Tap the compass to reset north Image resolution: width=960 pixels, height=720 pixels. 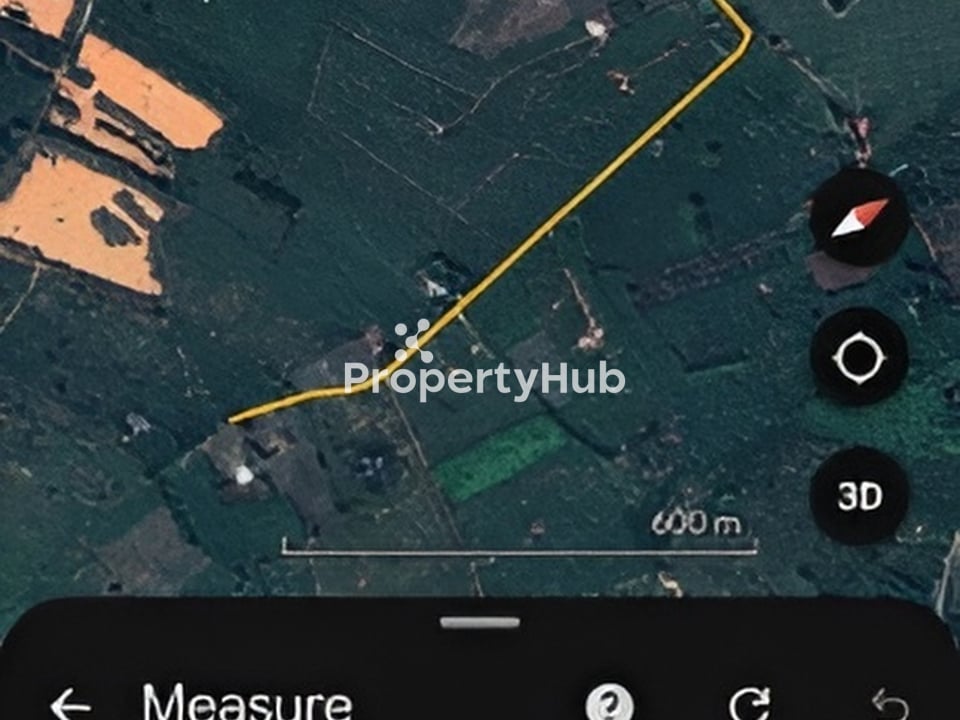point(859,217)
